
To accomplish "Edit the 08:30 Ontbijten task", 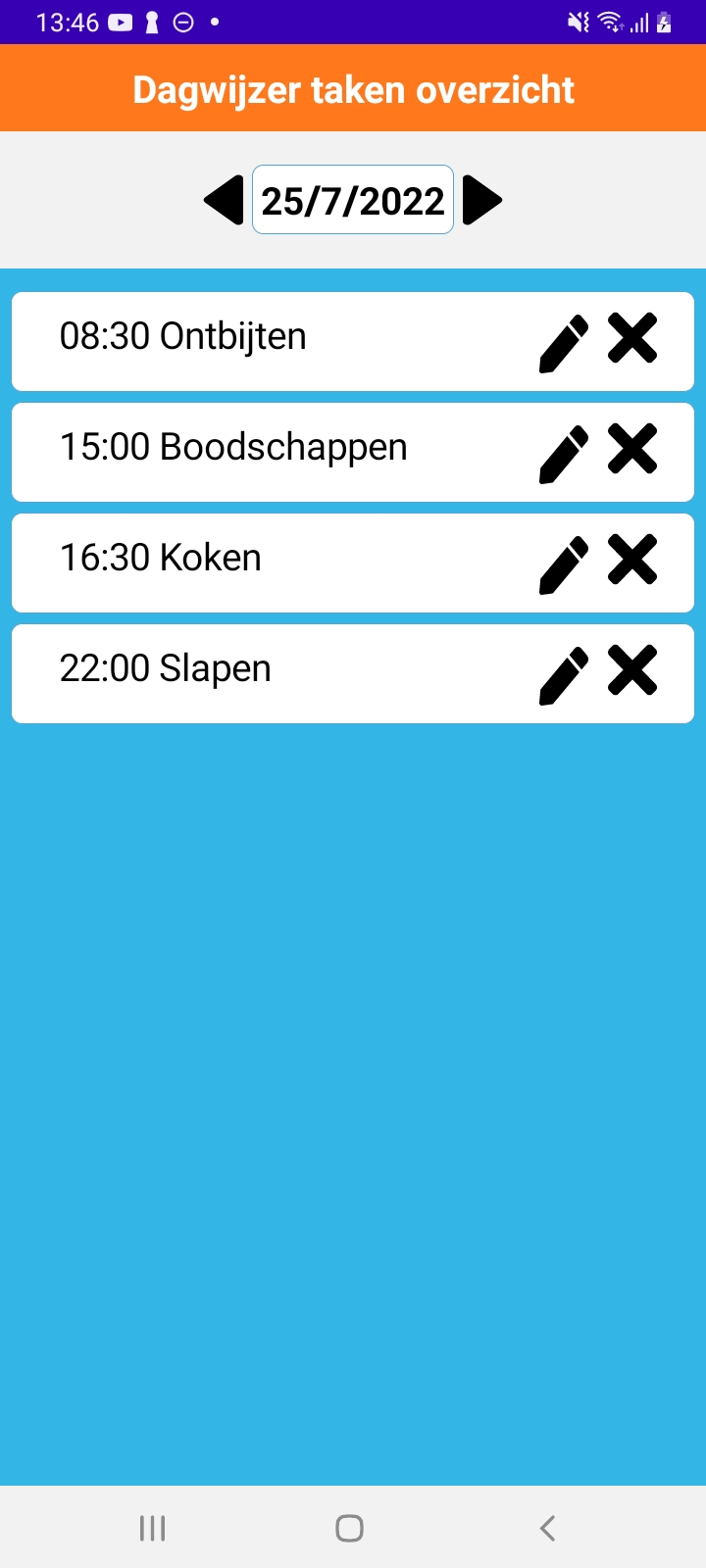I will [564, 343].
